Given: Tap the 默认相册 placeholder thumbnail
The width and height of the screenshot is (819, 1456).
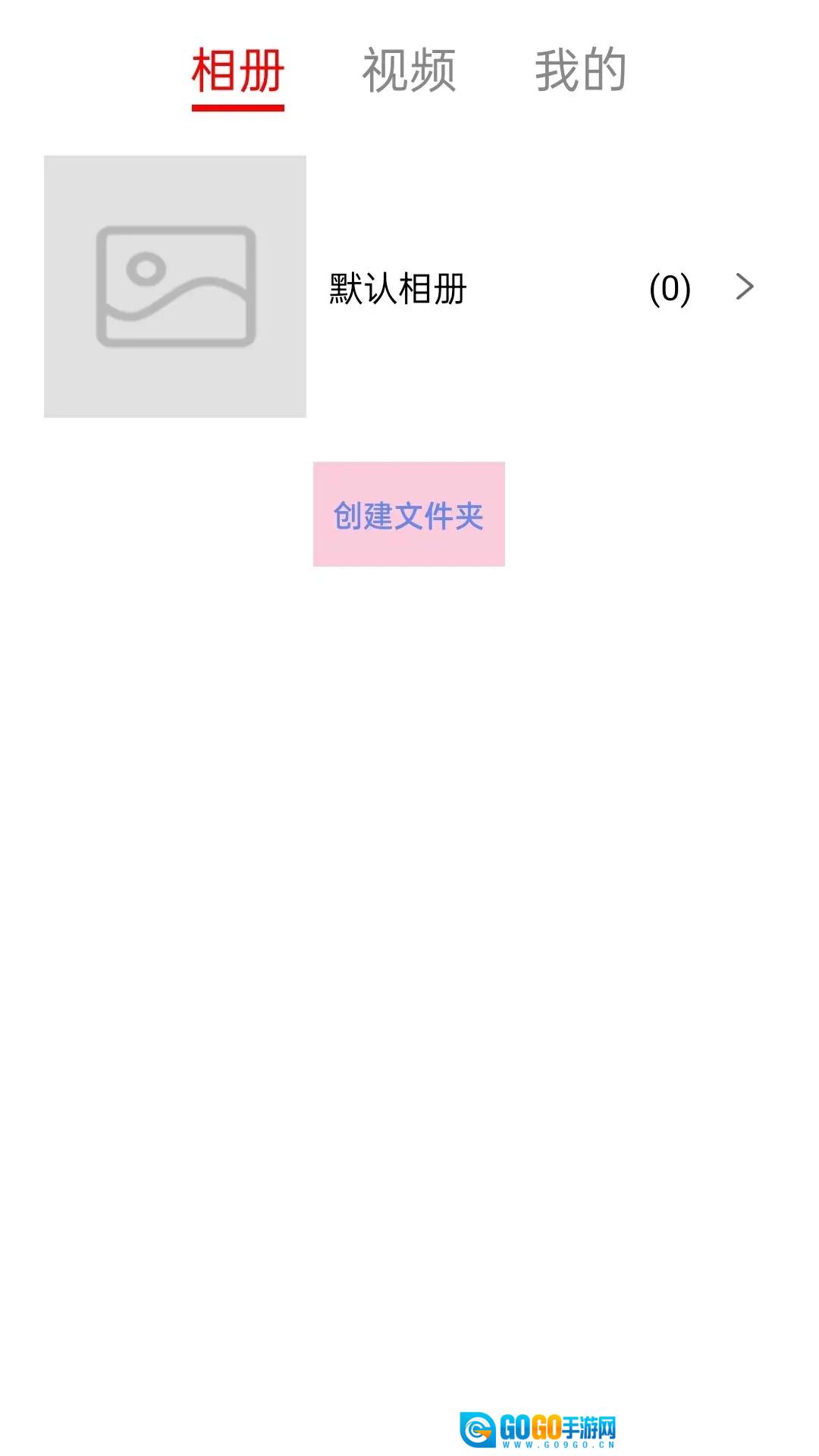Looking at the screenshot, I should [175, 287].
